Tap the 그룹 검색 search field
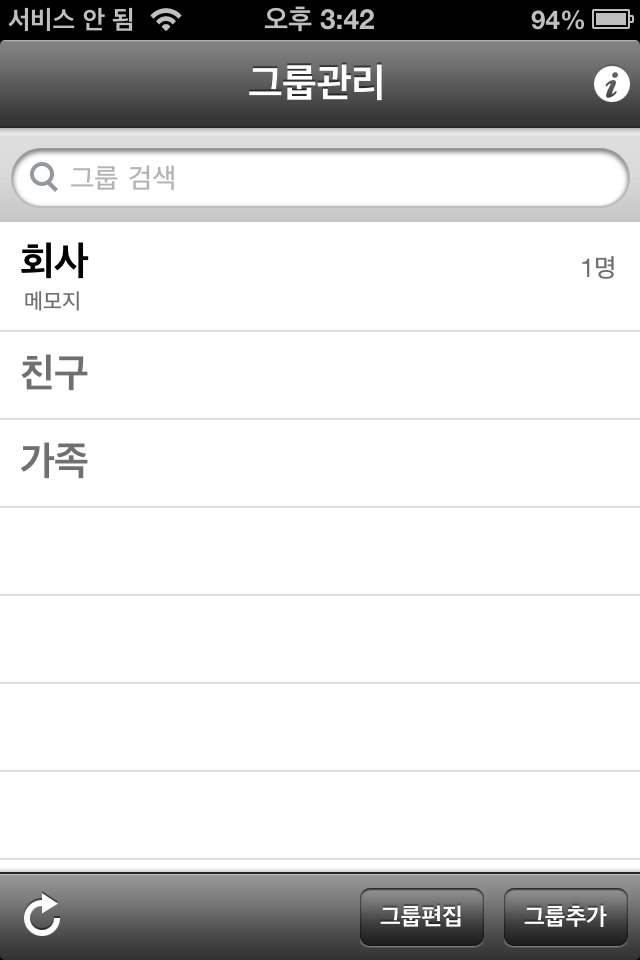The image size is (640, 960). point(320,178)
